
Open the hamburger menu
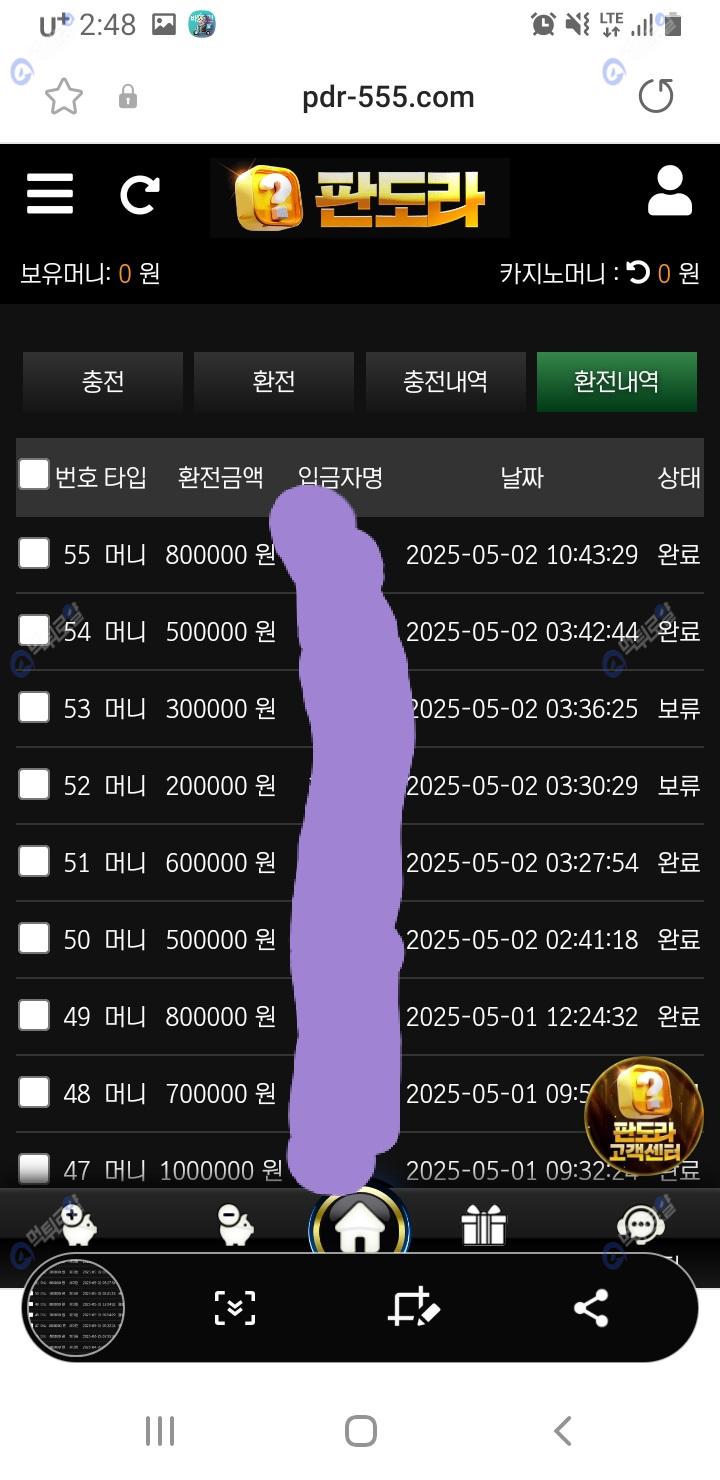coord(50,193)
